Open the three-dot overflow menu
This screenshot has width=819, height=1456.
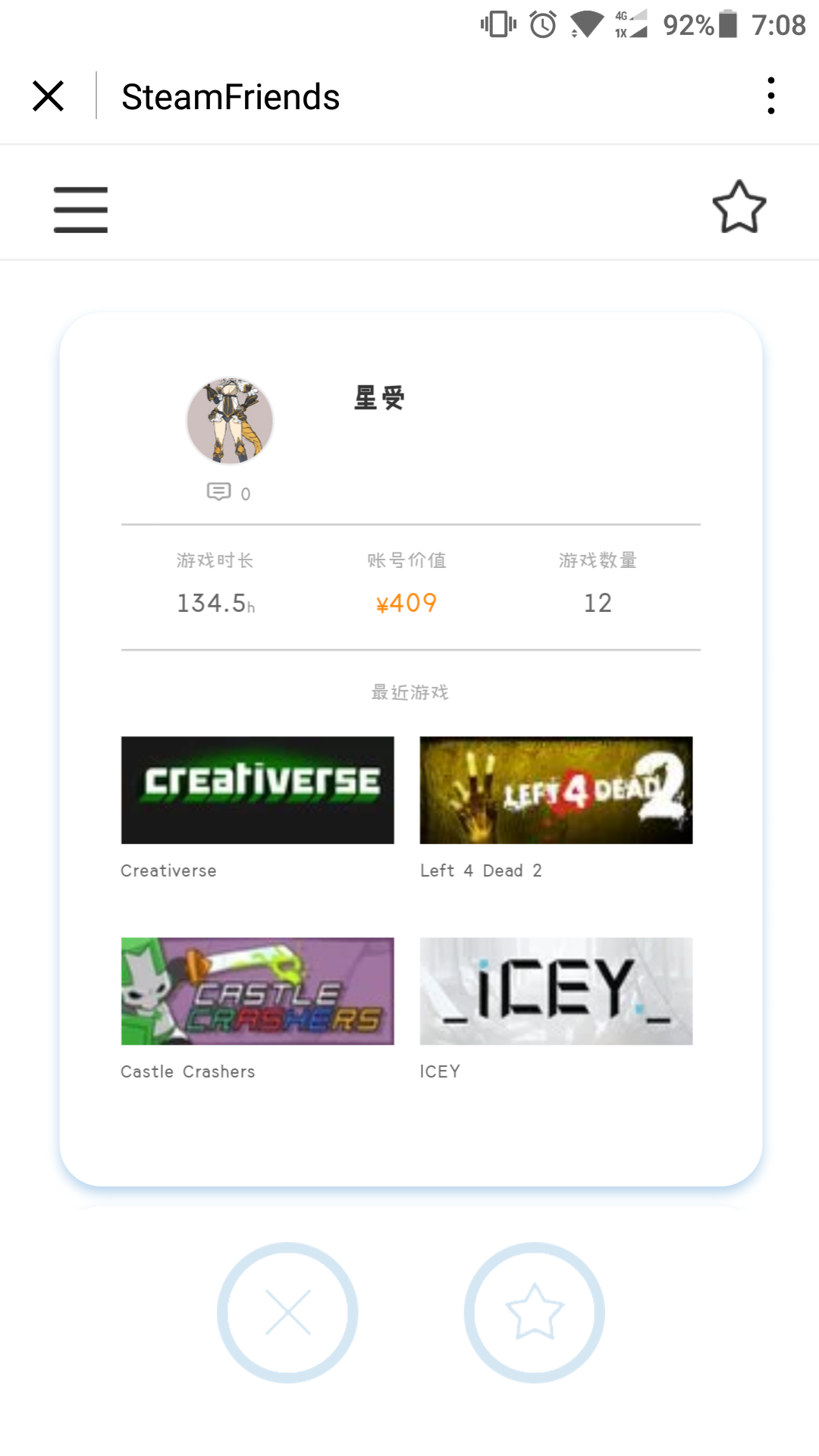770,96
